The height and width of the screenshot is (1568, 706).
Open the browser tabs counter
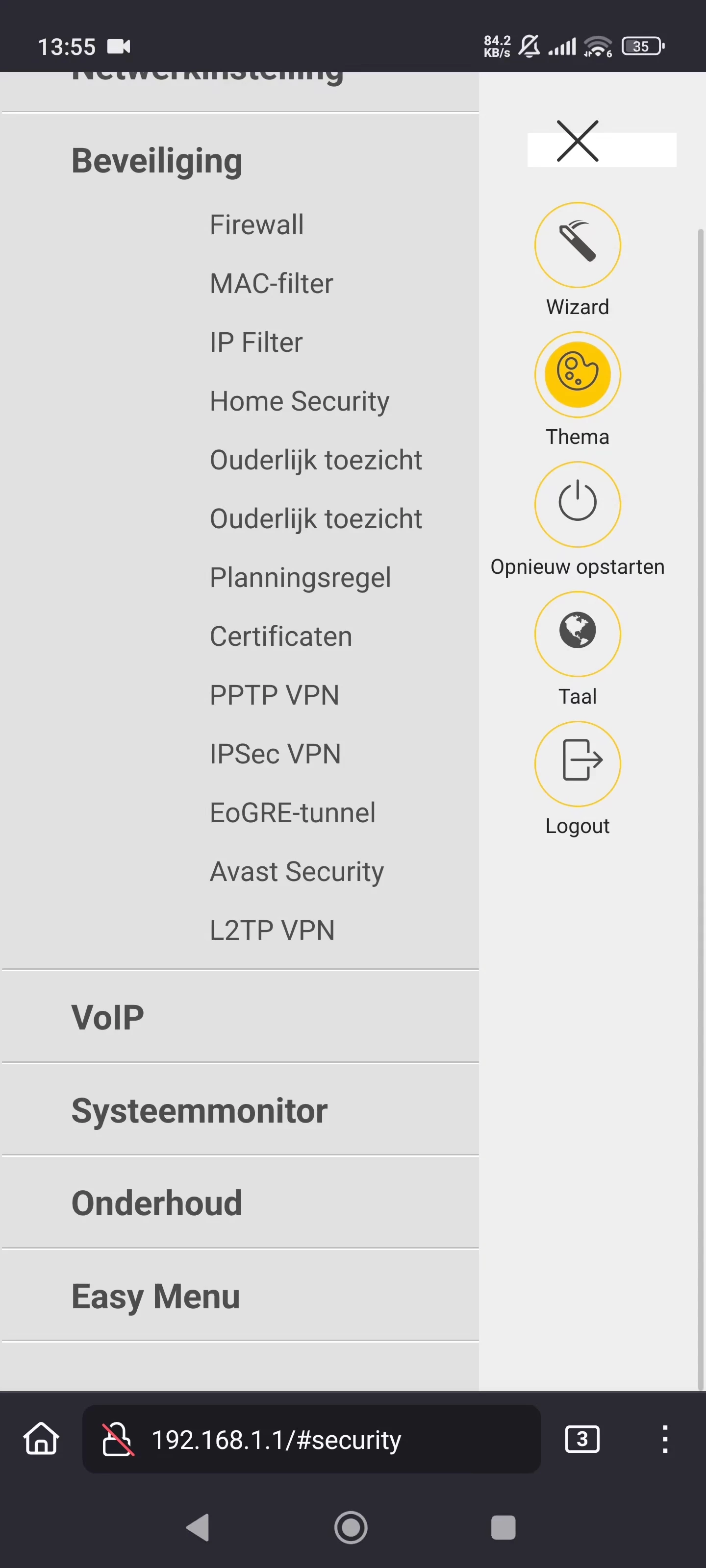[x=582, y=1439]
